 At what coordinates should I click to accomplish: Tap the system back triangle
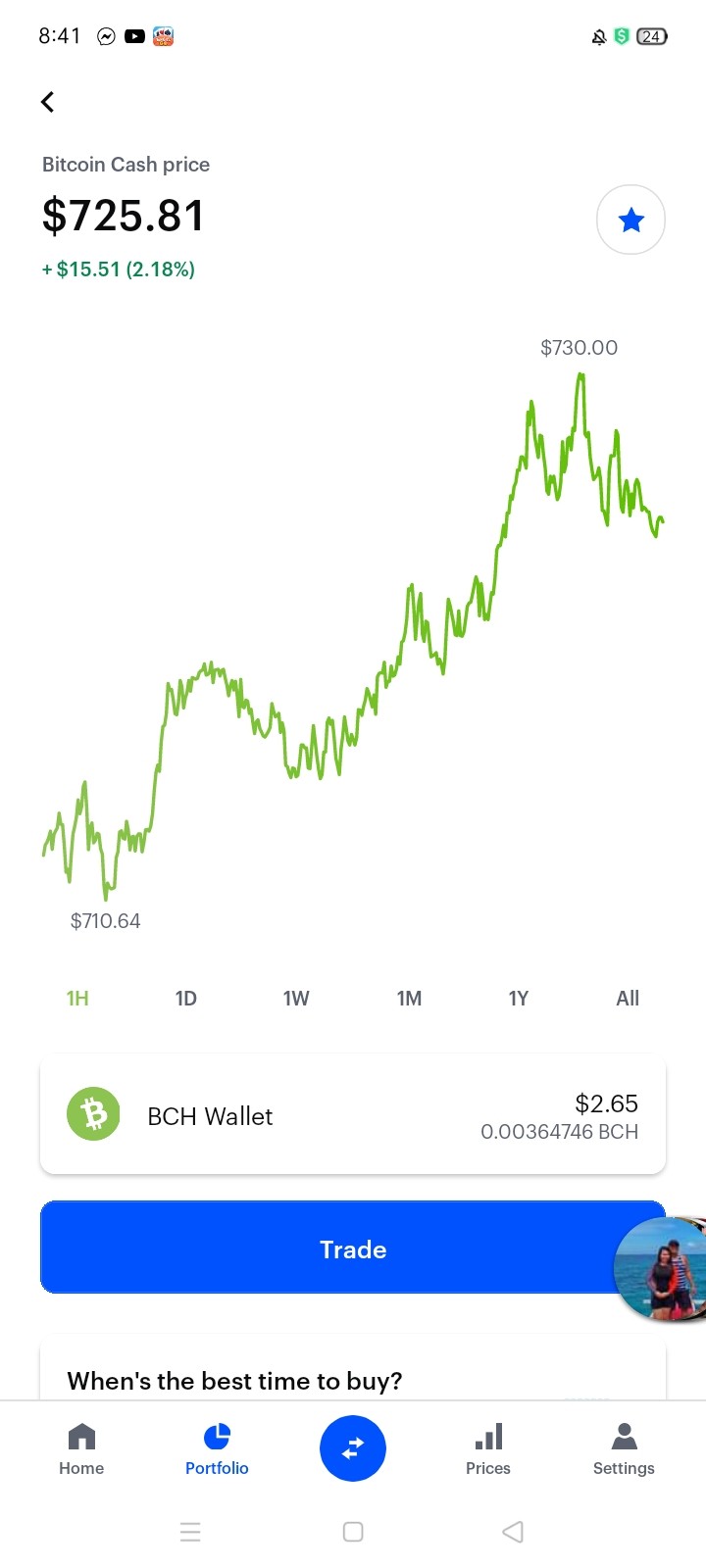[512, 1532]
